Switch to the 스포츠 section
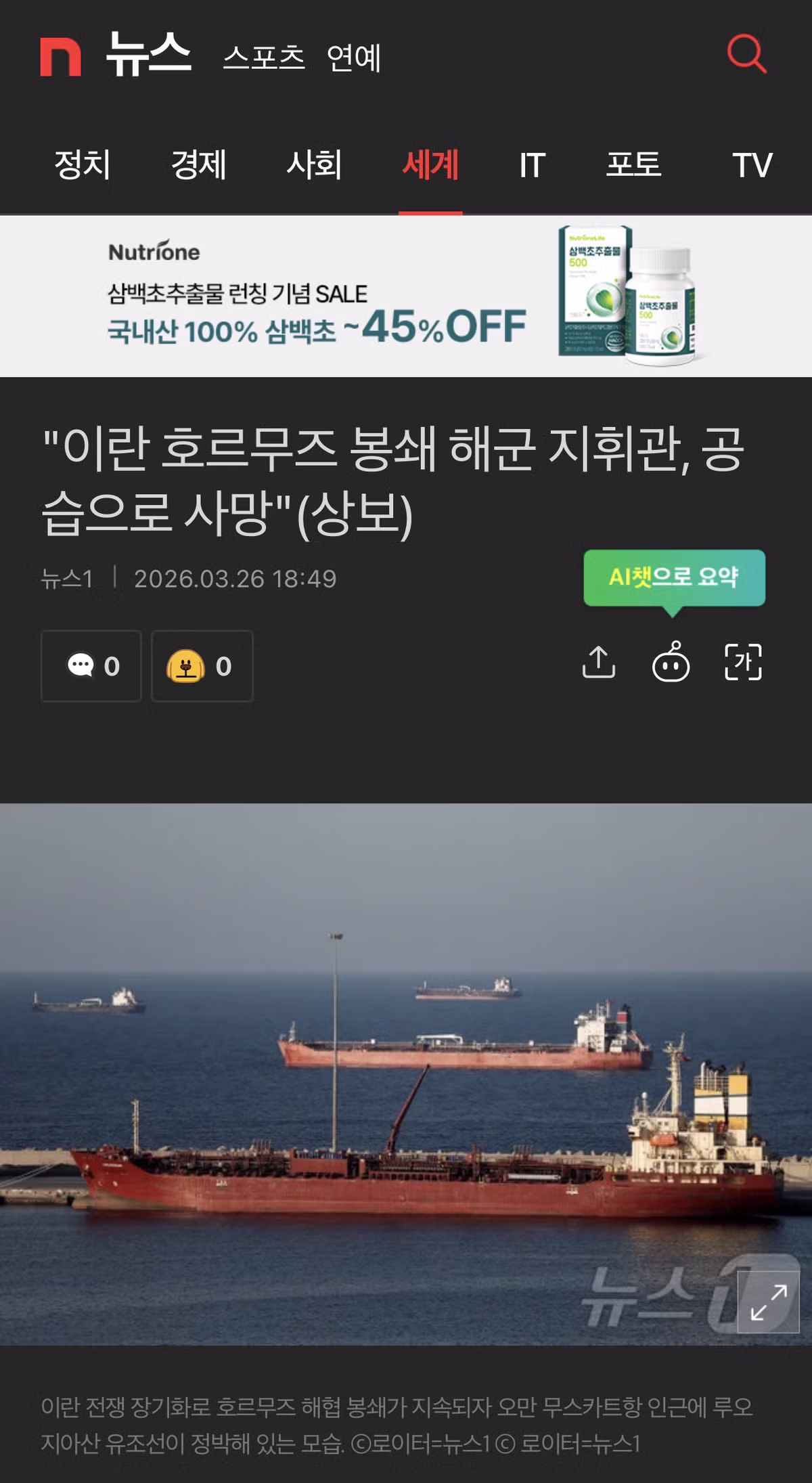This screenshot has height=1483, width=812. pos(264,58)
